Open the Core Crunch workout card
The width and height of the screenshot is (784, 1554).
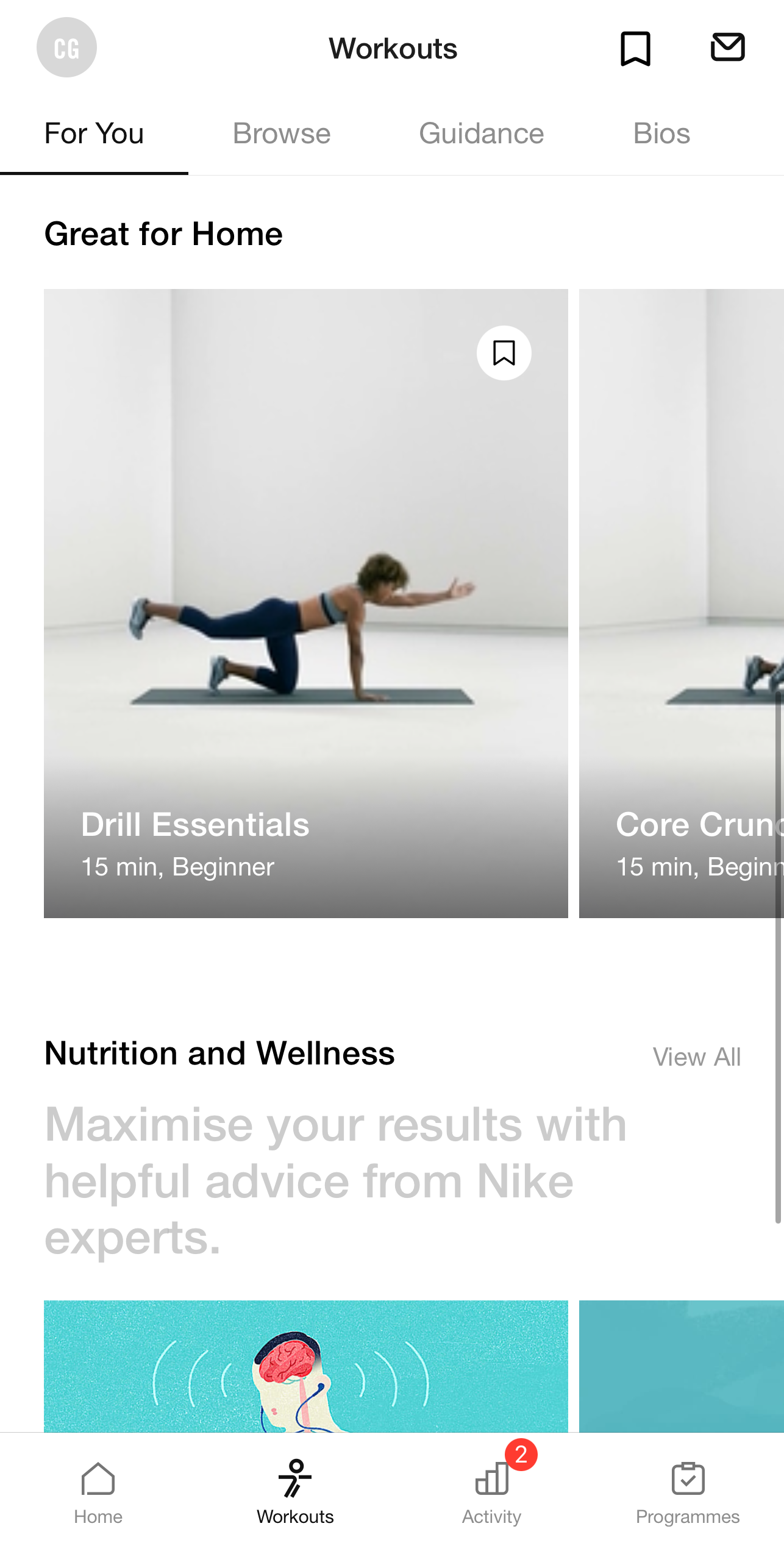pos(682,604)
